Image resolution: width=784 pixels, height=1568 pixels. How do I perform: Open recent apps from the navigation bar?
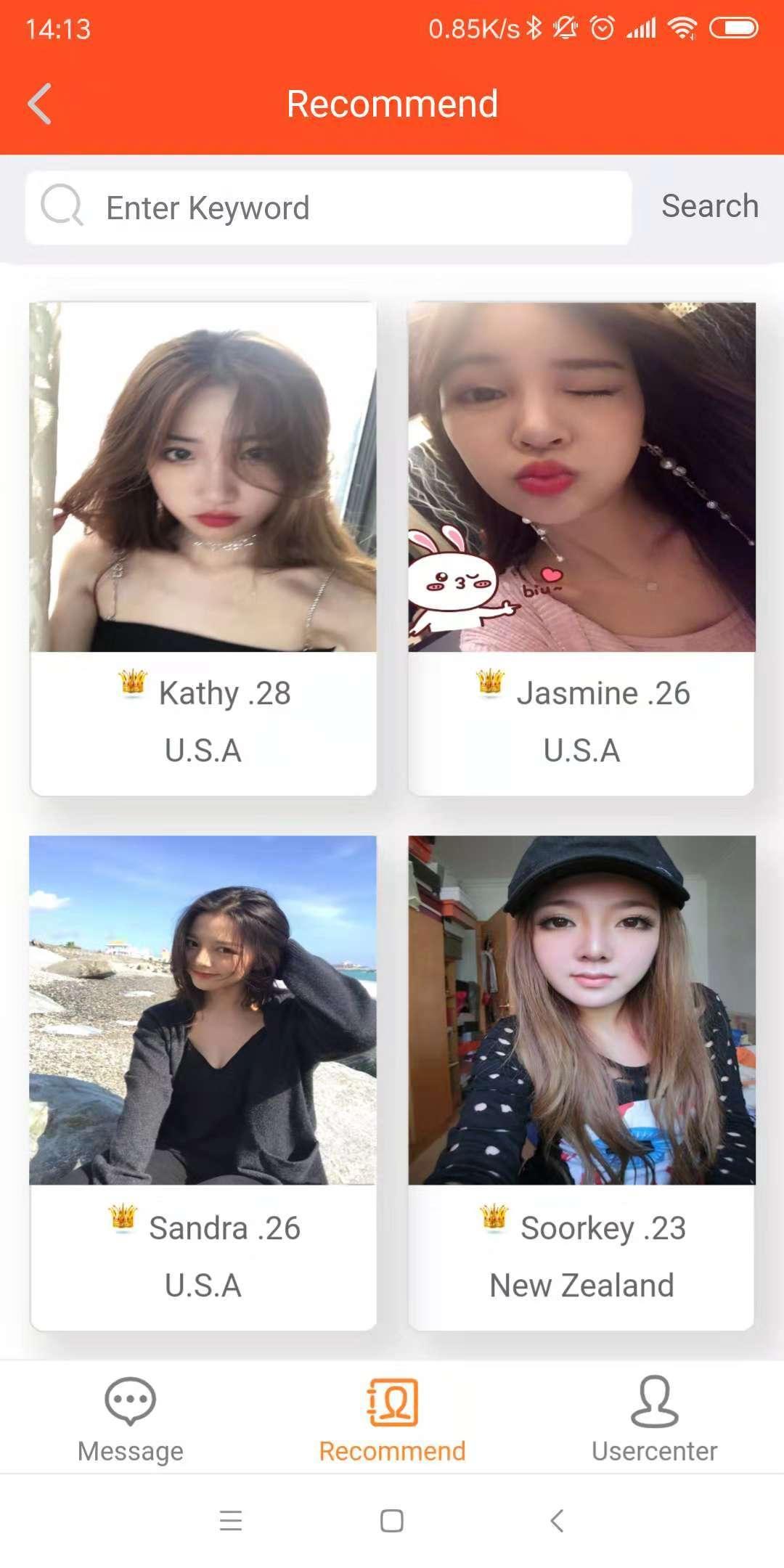231,1521
